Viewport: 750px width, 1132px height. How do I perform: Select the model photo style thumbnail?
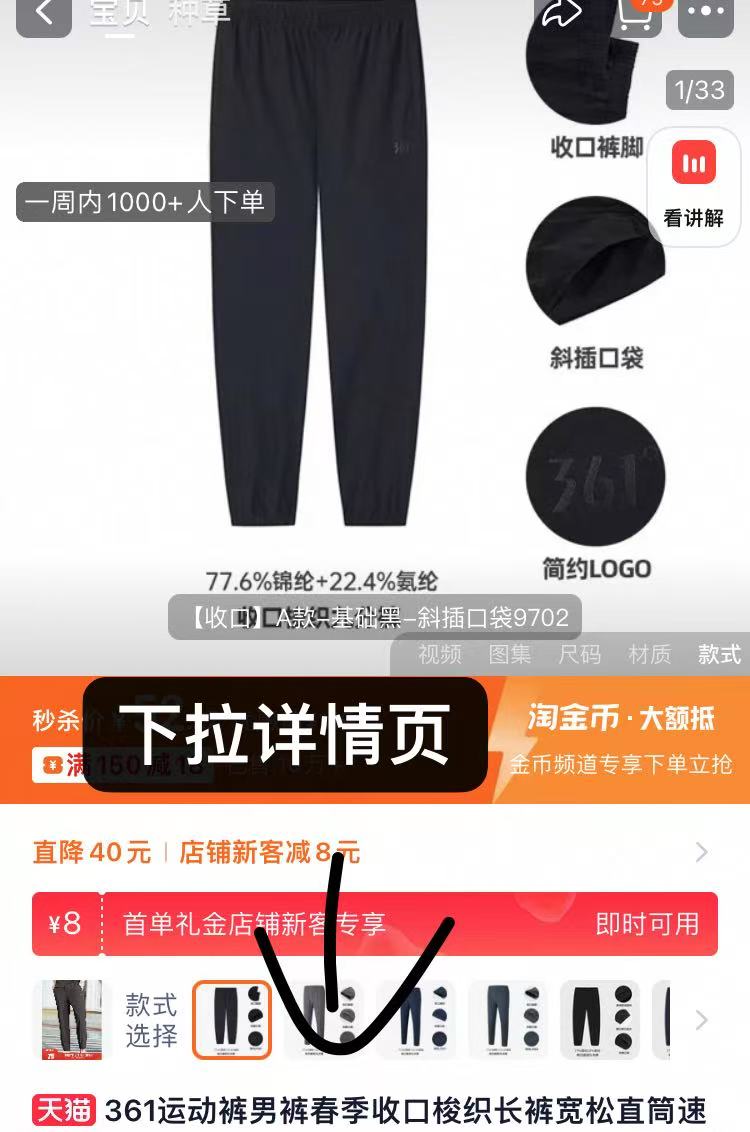coord(67,1020)
